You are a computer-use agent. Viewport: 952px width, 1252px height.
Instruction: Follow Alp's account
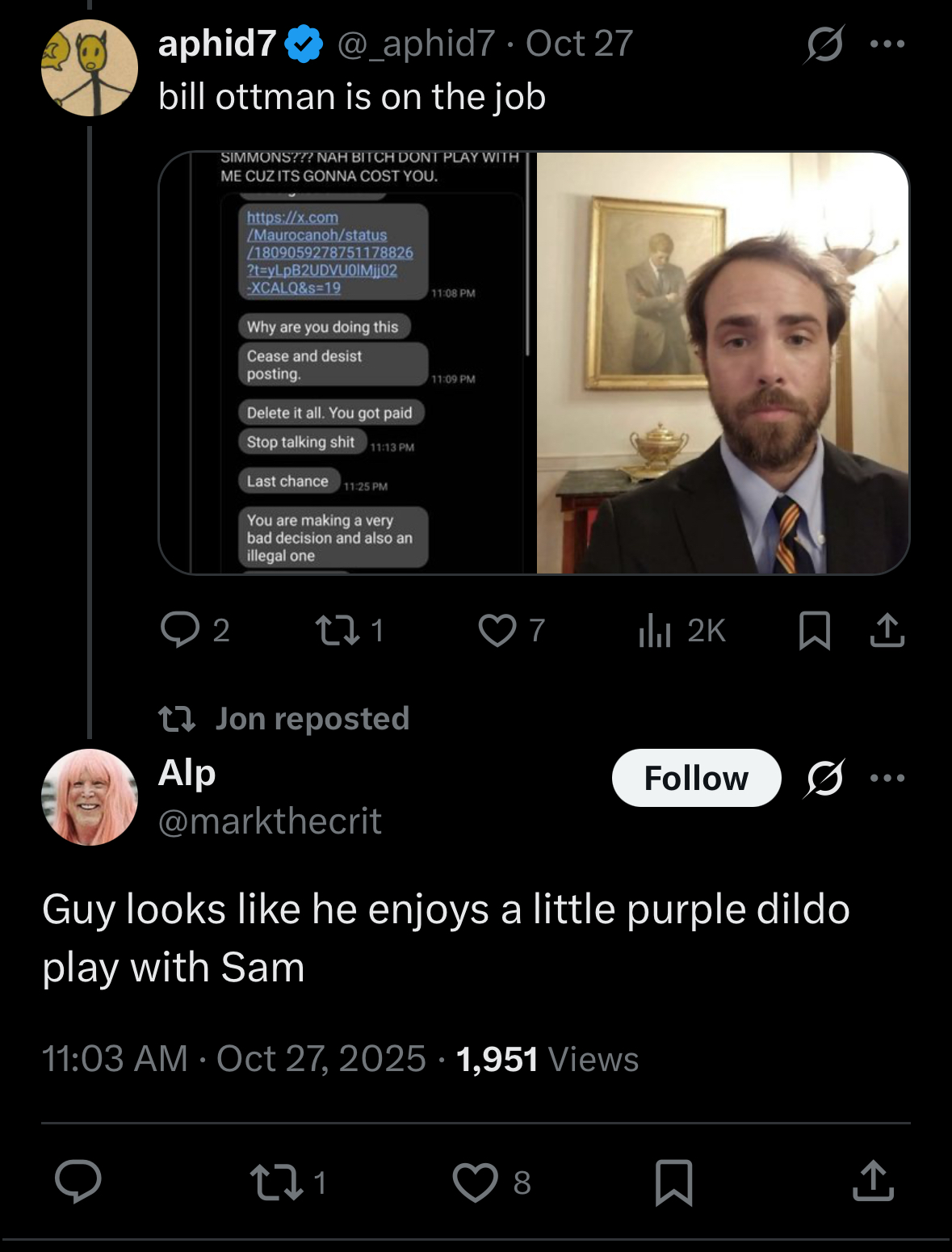click(696, 778)
